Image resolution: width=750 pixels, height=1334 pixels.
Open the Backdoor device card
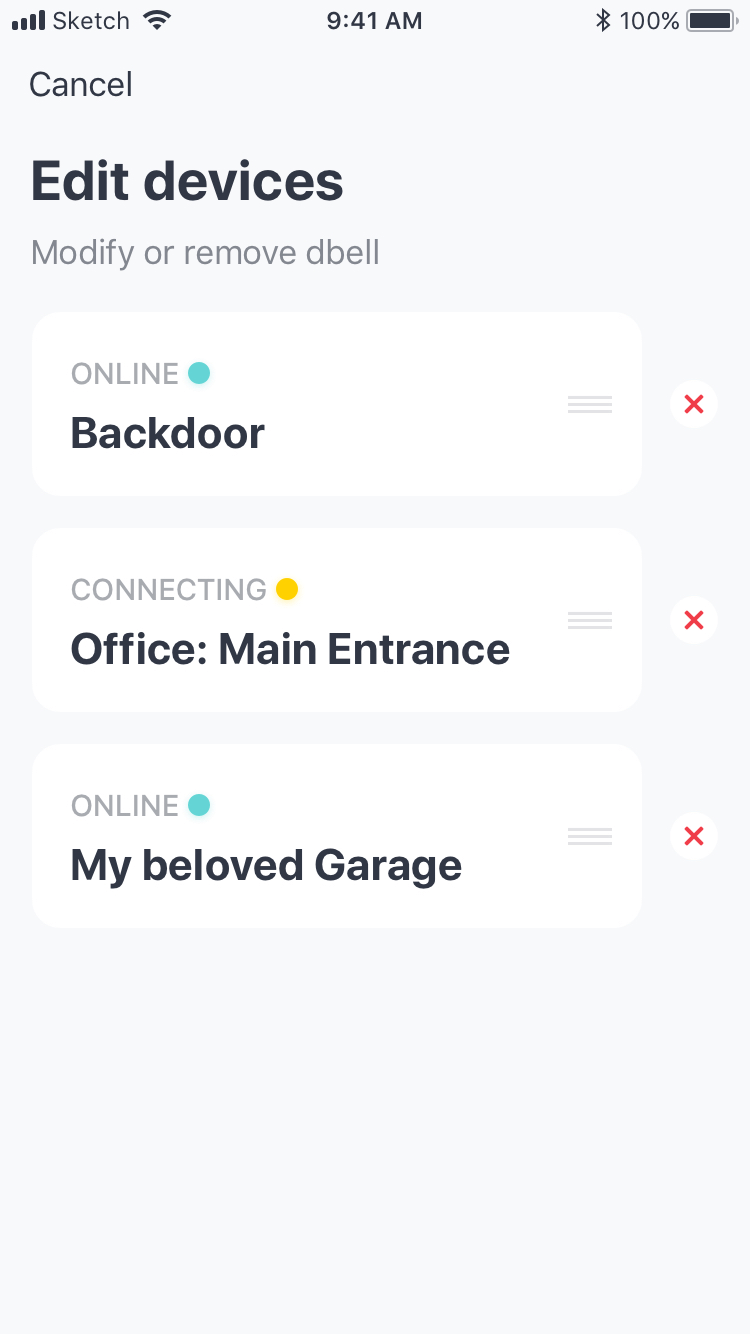point(337,404)
